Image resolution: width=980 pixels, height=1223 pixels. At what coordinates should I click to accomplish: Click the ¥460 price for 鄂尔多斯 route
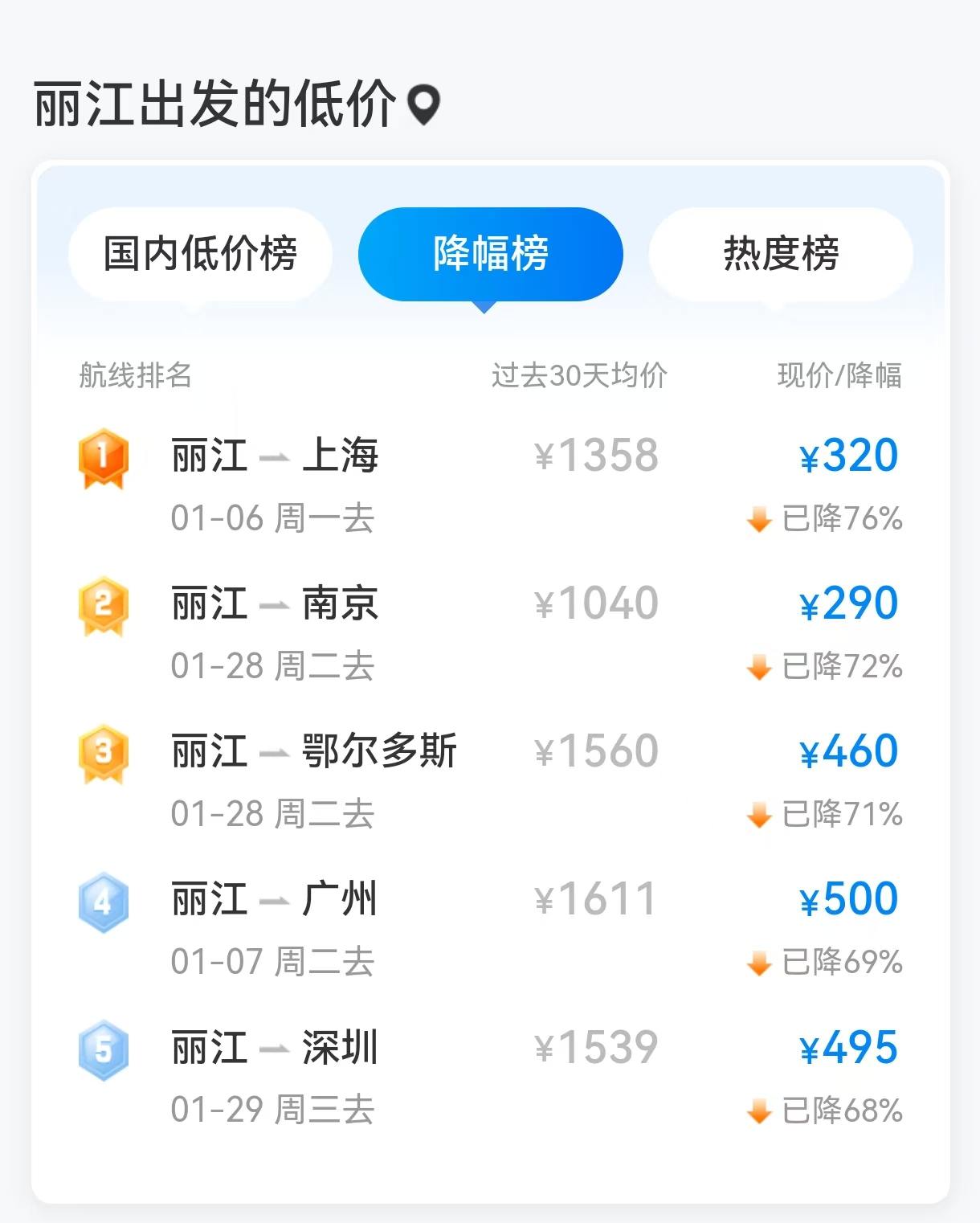(x=847, y=751)
